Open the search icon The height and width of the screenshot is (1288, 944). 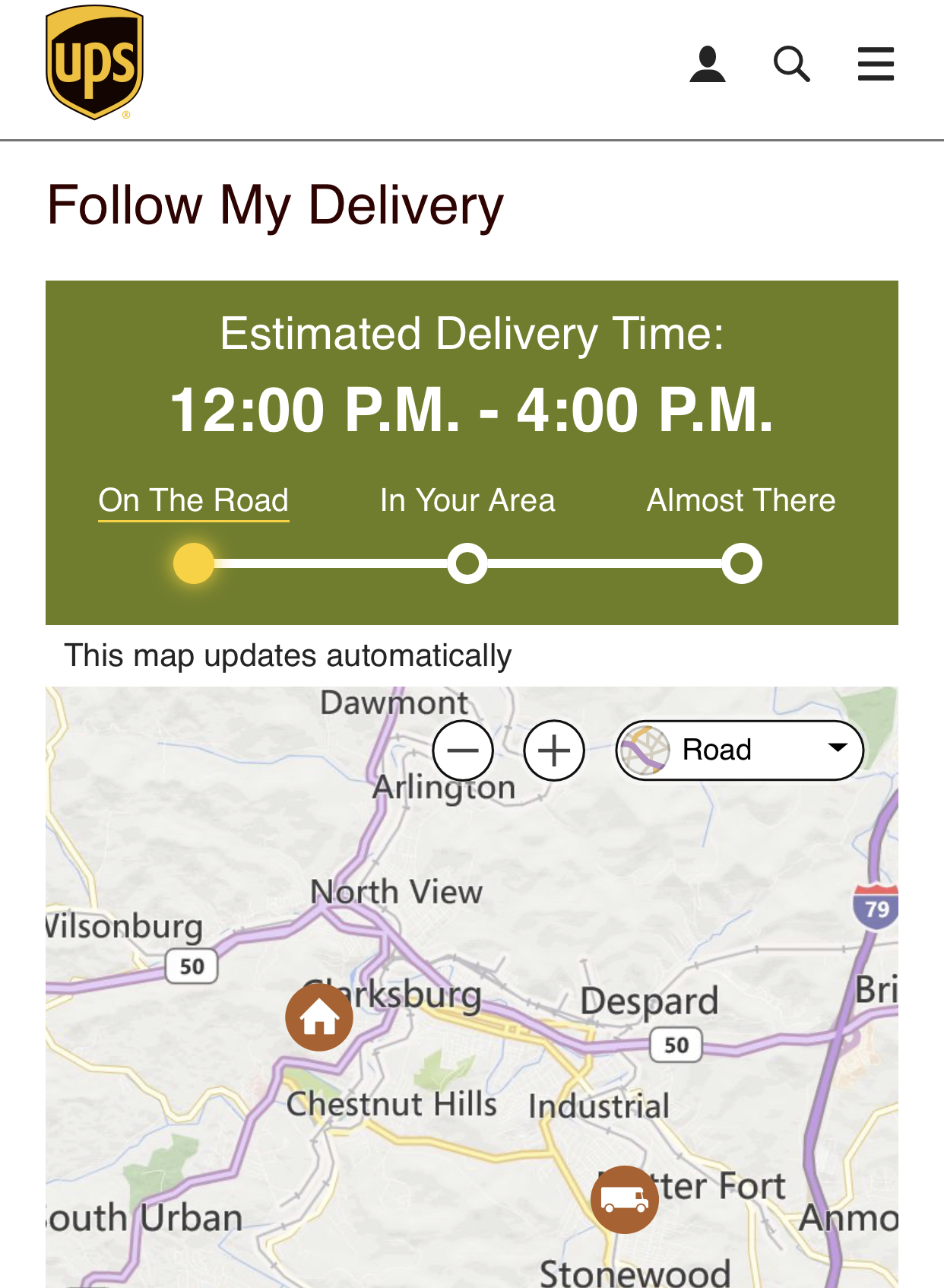(791, 64)
